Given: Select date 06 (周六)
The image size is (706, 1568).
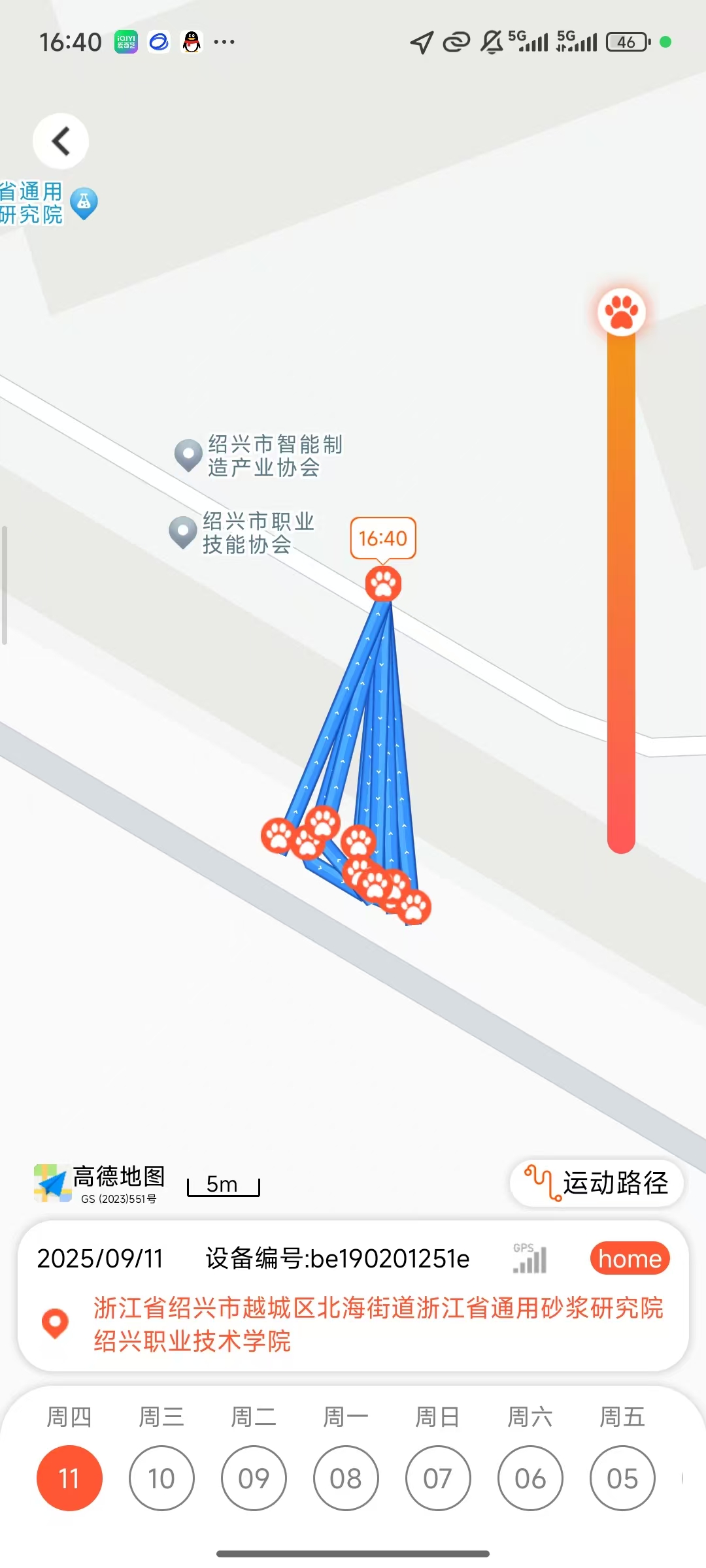Looking at the screenshot, I should pyautogui.click(x=530, y=1478).
